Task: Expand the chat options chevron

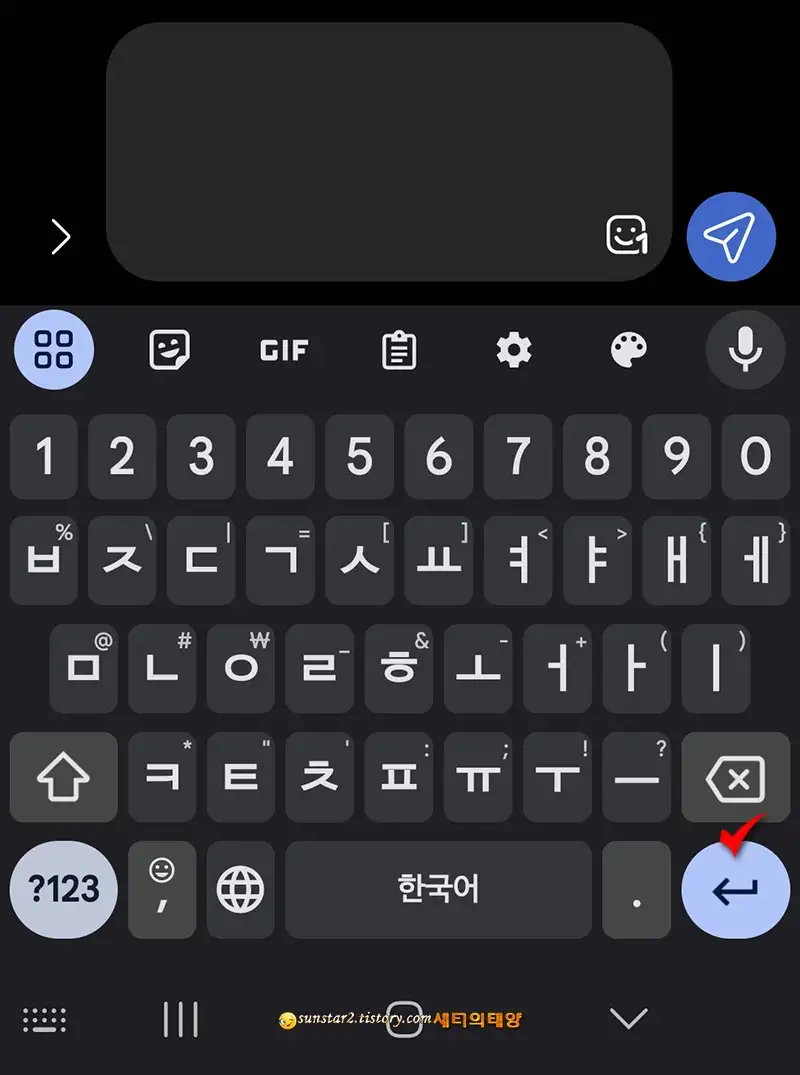Action: (62, 237)
